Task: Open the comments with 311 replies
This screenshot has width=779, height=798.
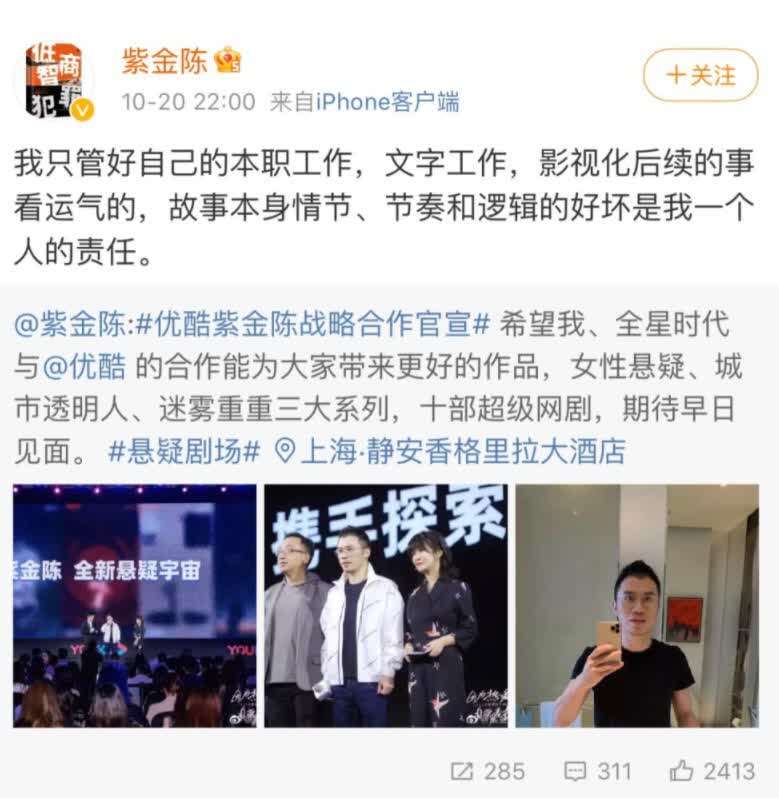Action: [597, 770]
